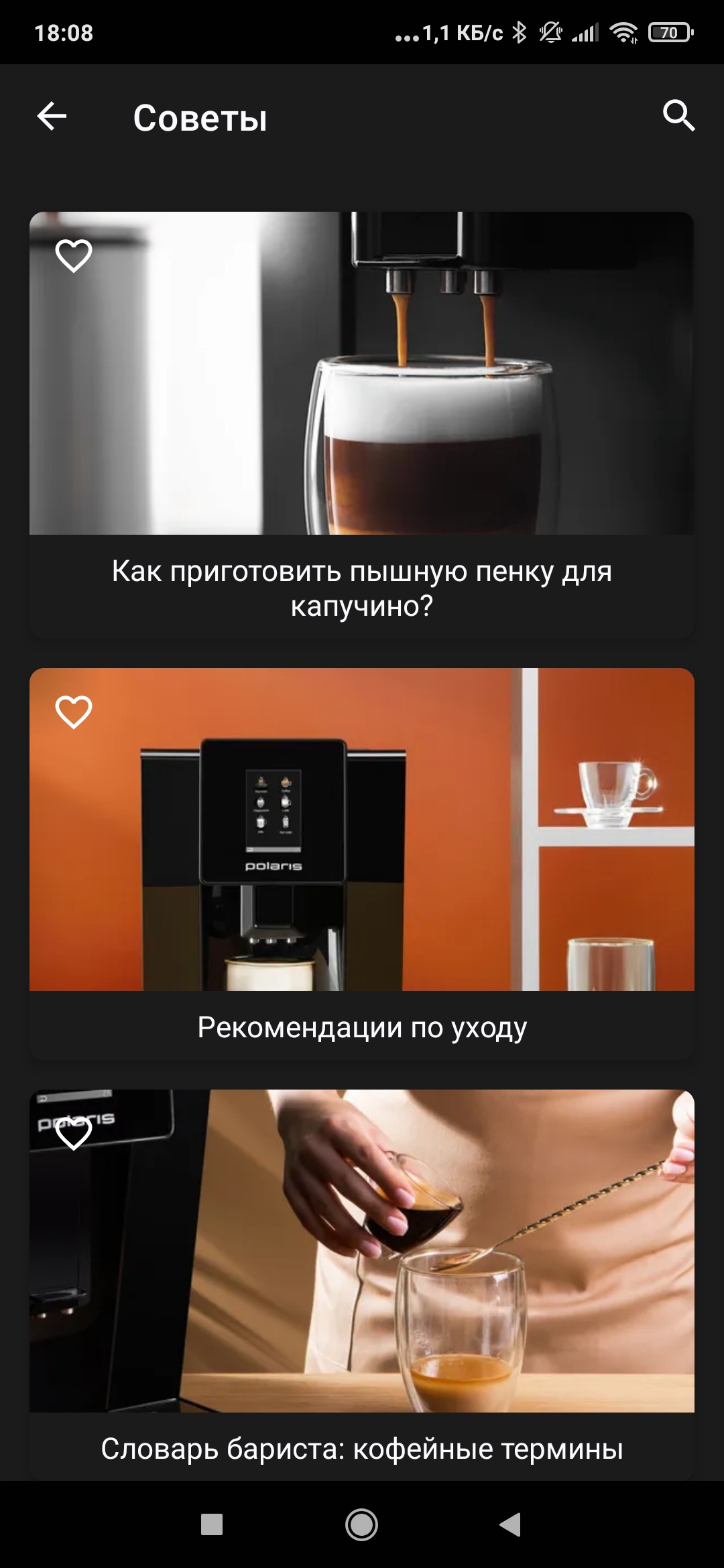Open Словарь бариста: кофейные термины article
This screenshot has height=1568, width=724.
(362, 1449)
